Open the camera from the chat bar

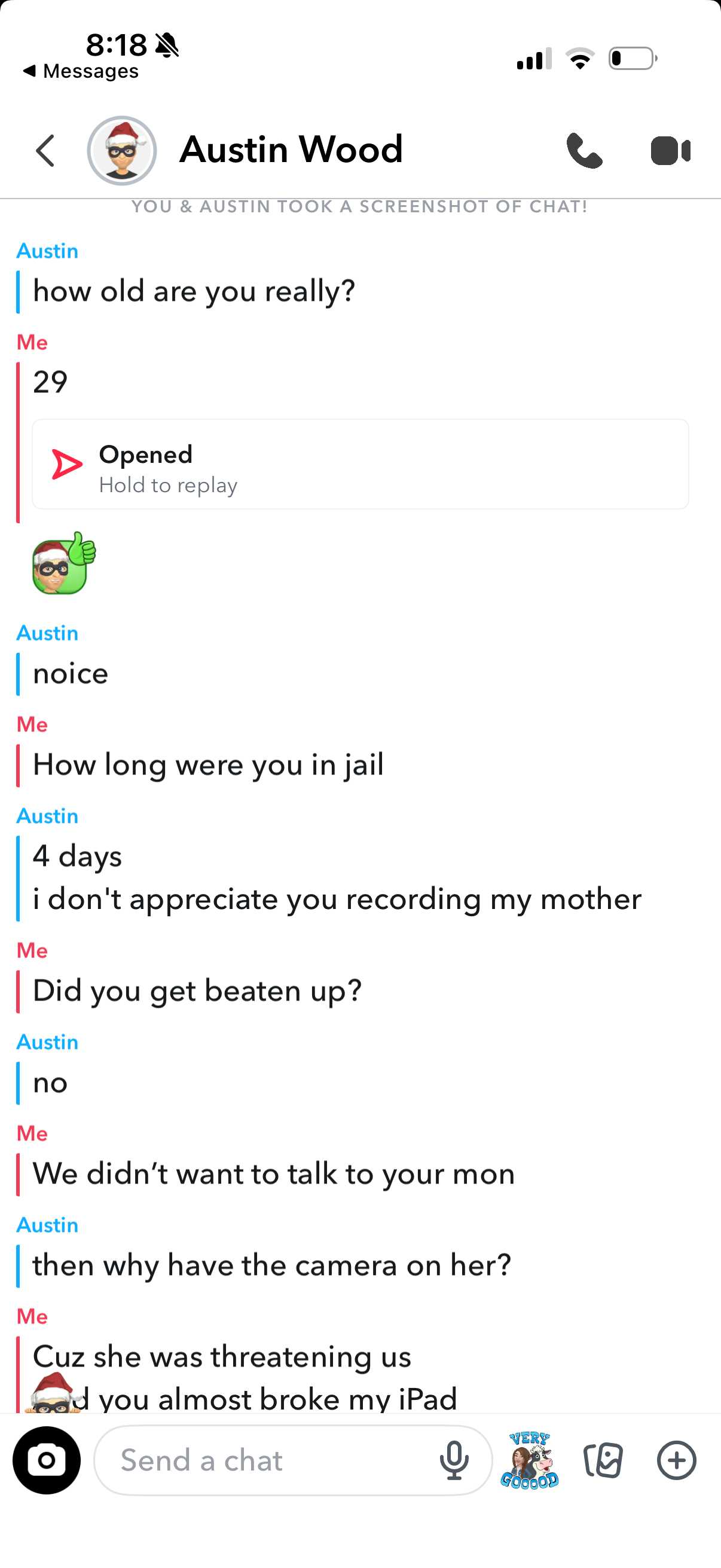point(46,1460)
